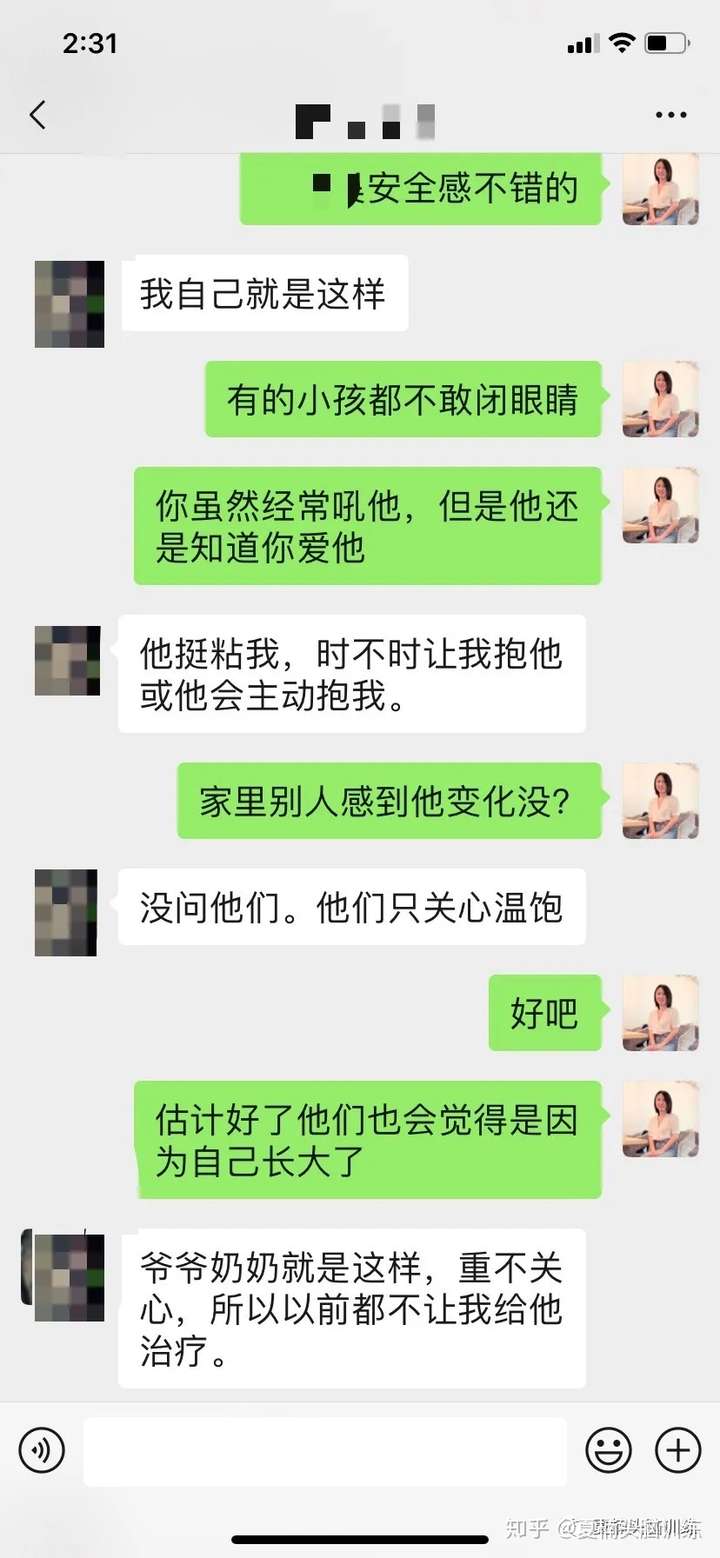Open contact avatar beside "没问他们" message
The width and height of the screenshot is (720, 1558).
pyautogui.click(x=66, y=912)
